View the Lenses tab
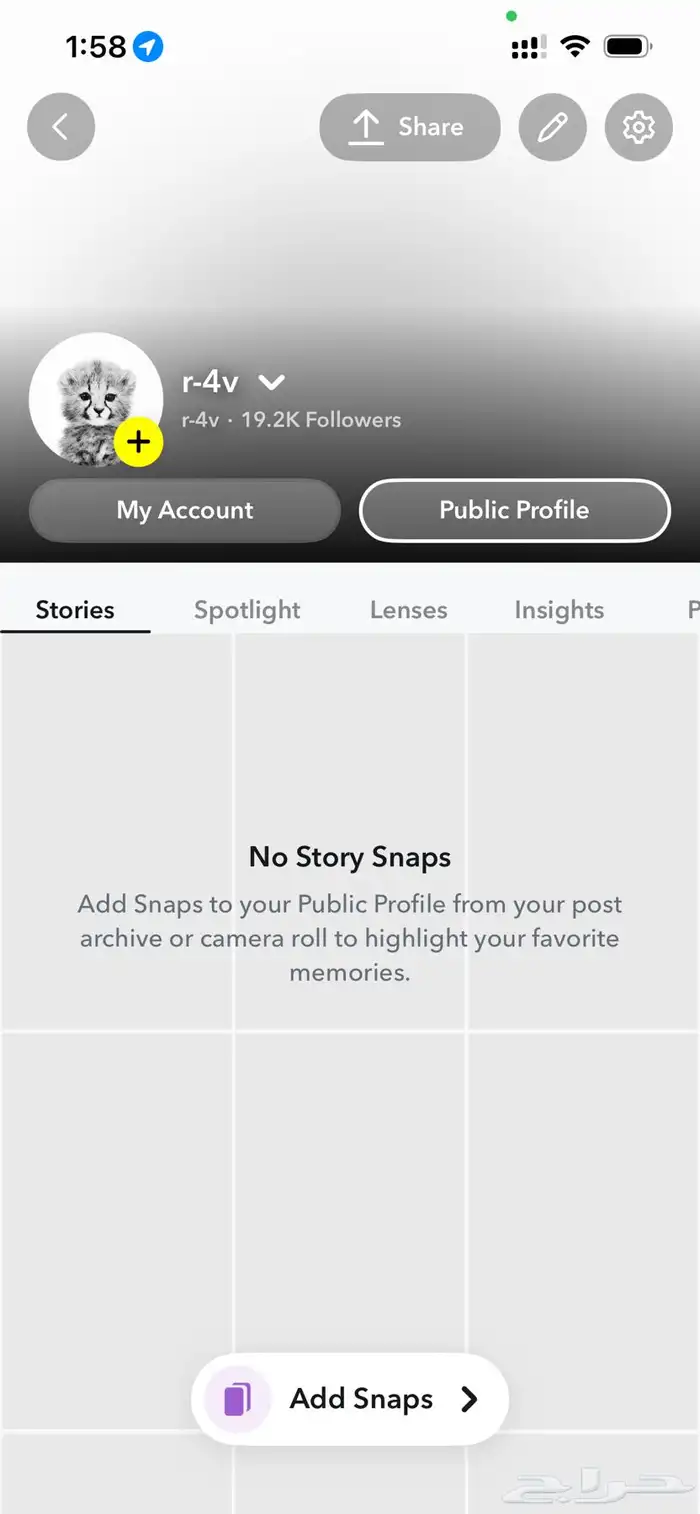The height and width of the screenshot is (1514, 700). tap(408, 610)
